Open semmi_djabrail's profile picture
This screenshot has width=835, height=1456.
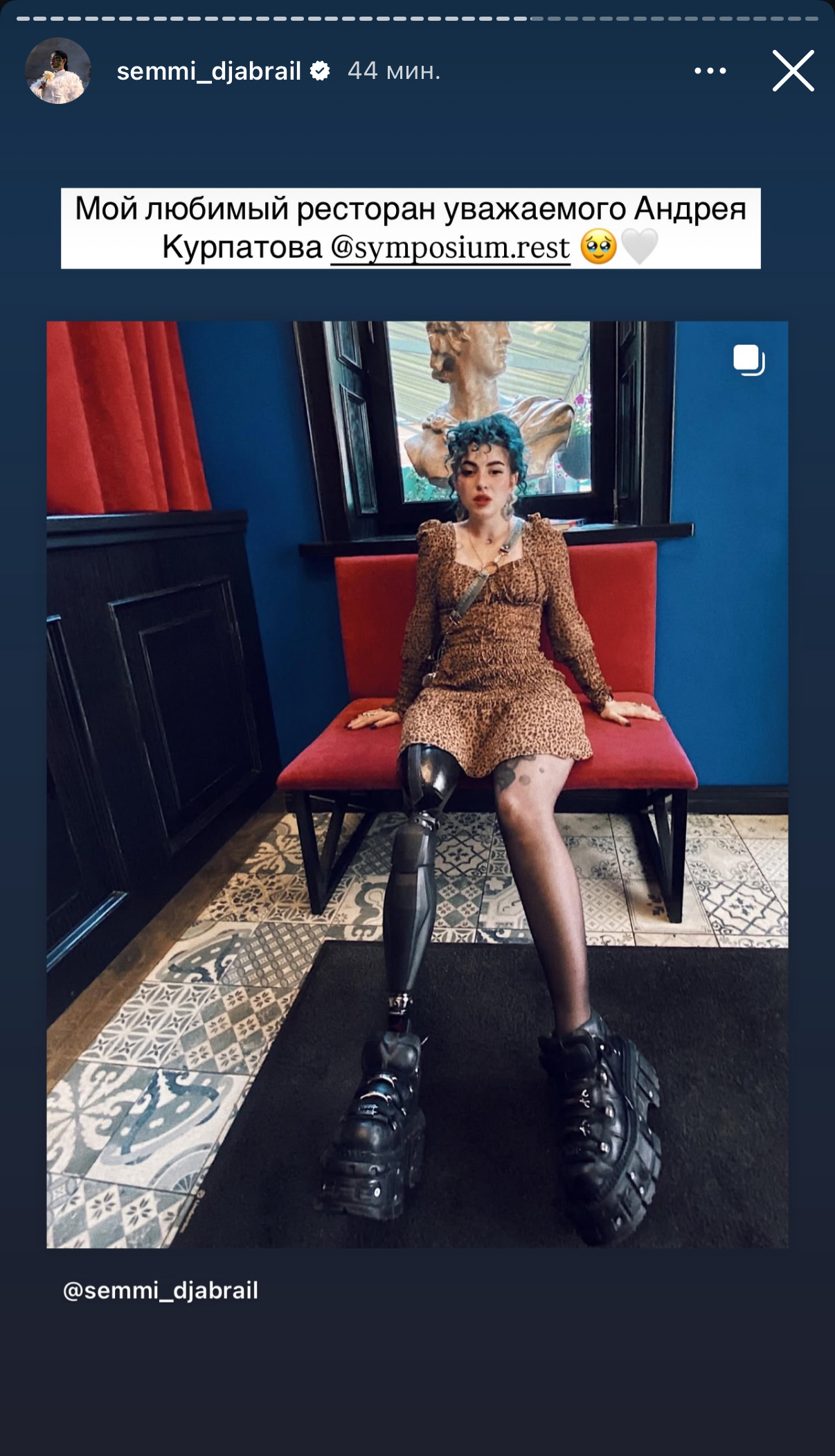(x=58, y=71)
